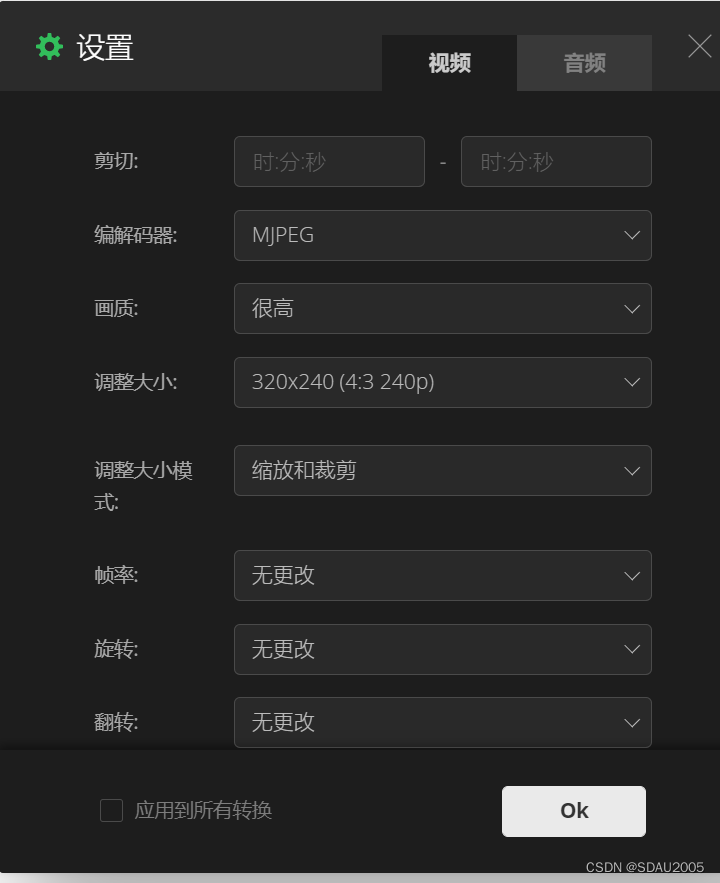The image size is (720, 883).
Task: Open the codec dropdown chevron
Action: coord(631,235)
